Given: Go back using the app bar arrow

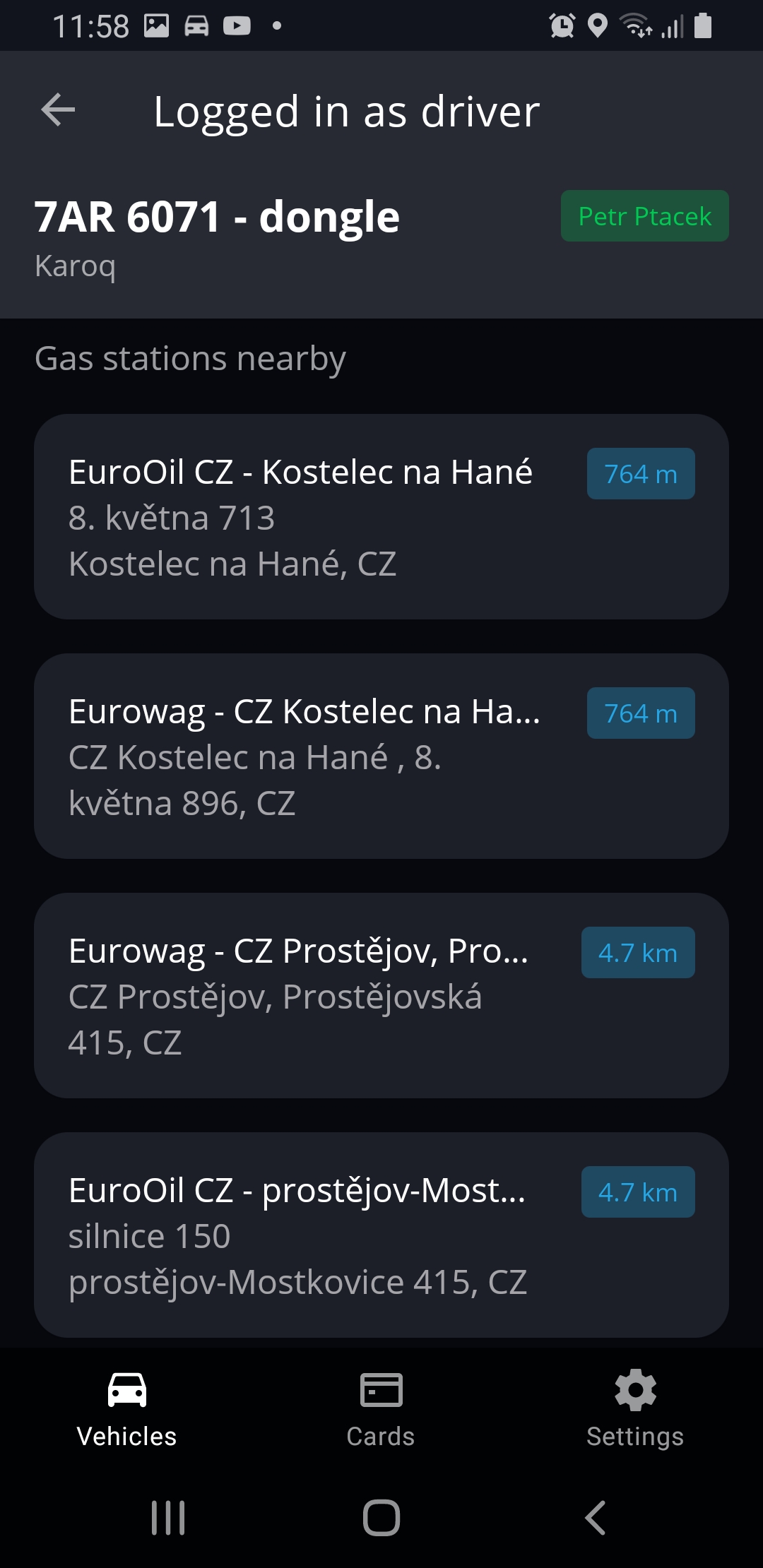Looking at the screenshot, I should click(x=58, y=110).
